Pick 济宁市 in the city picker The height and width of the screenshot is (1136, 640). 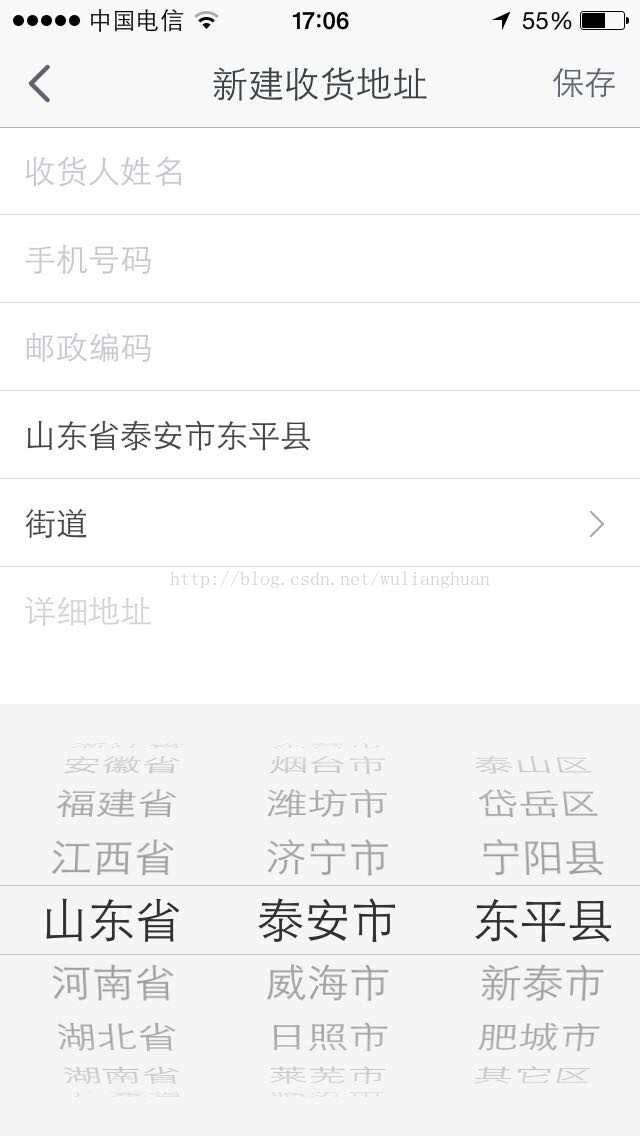point(327,858)
